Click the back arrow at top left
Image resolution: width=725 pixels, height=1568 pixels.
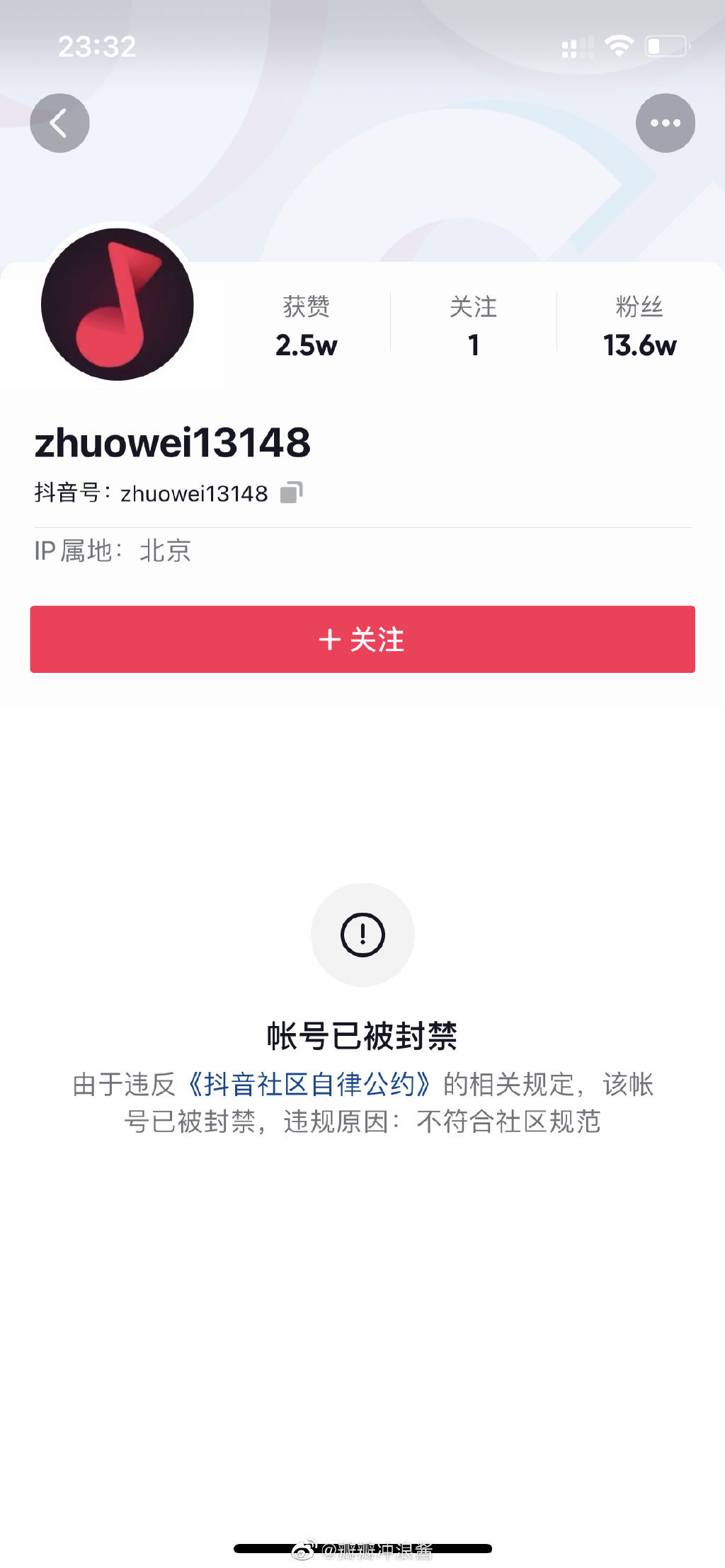coord(59,122)
